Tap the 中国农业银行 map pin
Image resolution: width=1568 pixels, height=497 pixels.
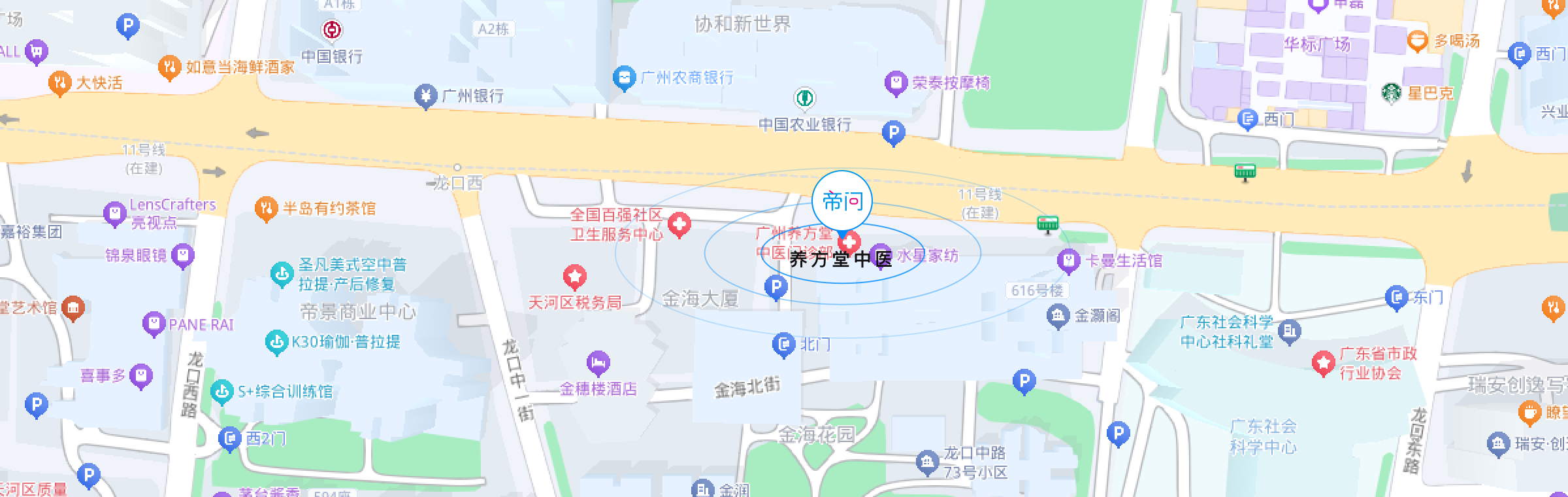[x=804, y=99]
